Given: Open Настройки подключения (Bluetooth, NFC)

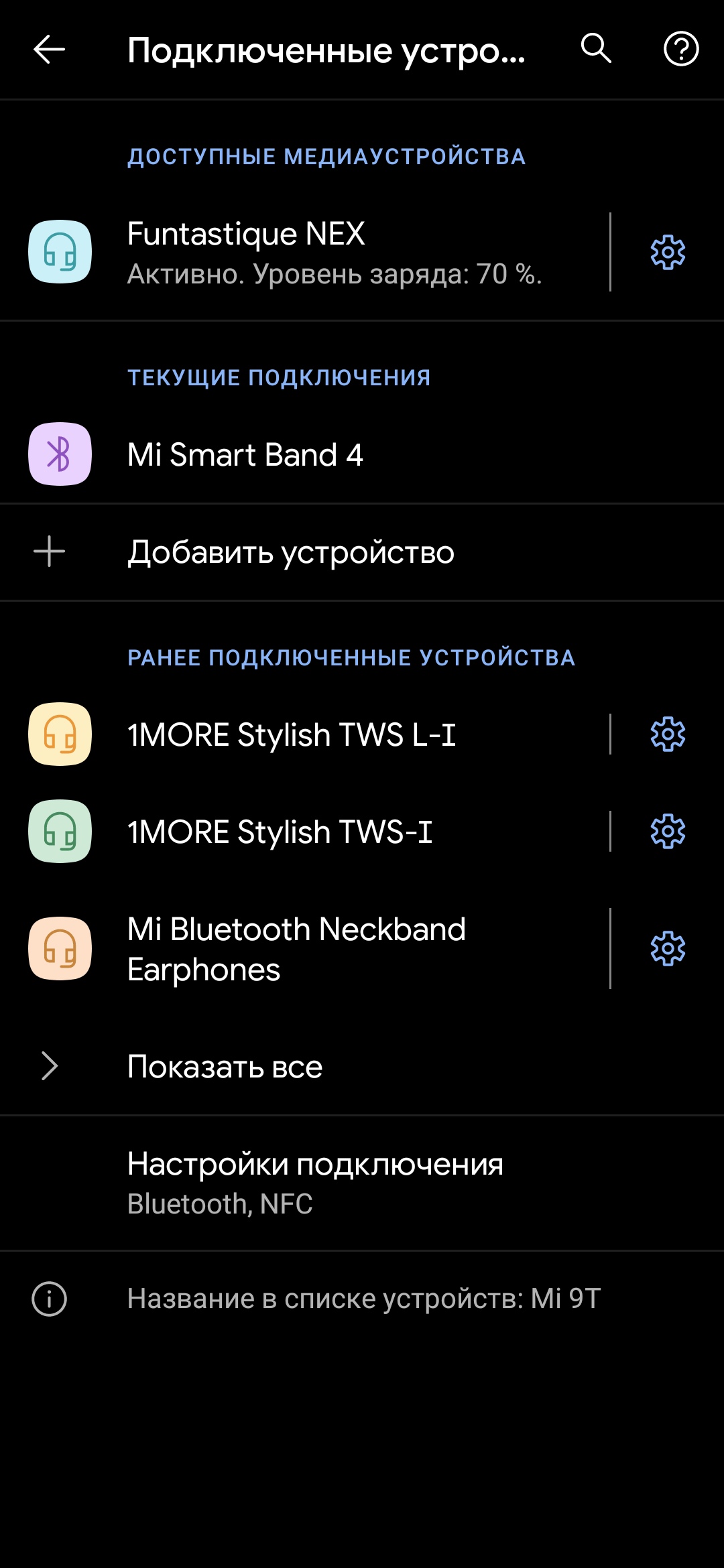Looking at the screenshot, I should click(x=315, y=1183).
